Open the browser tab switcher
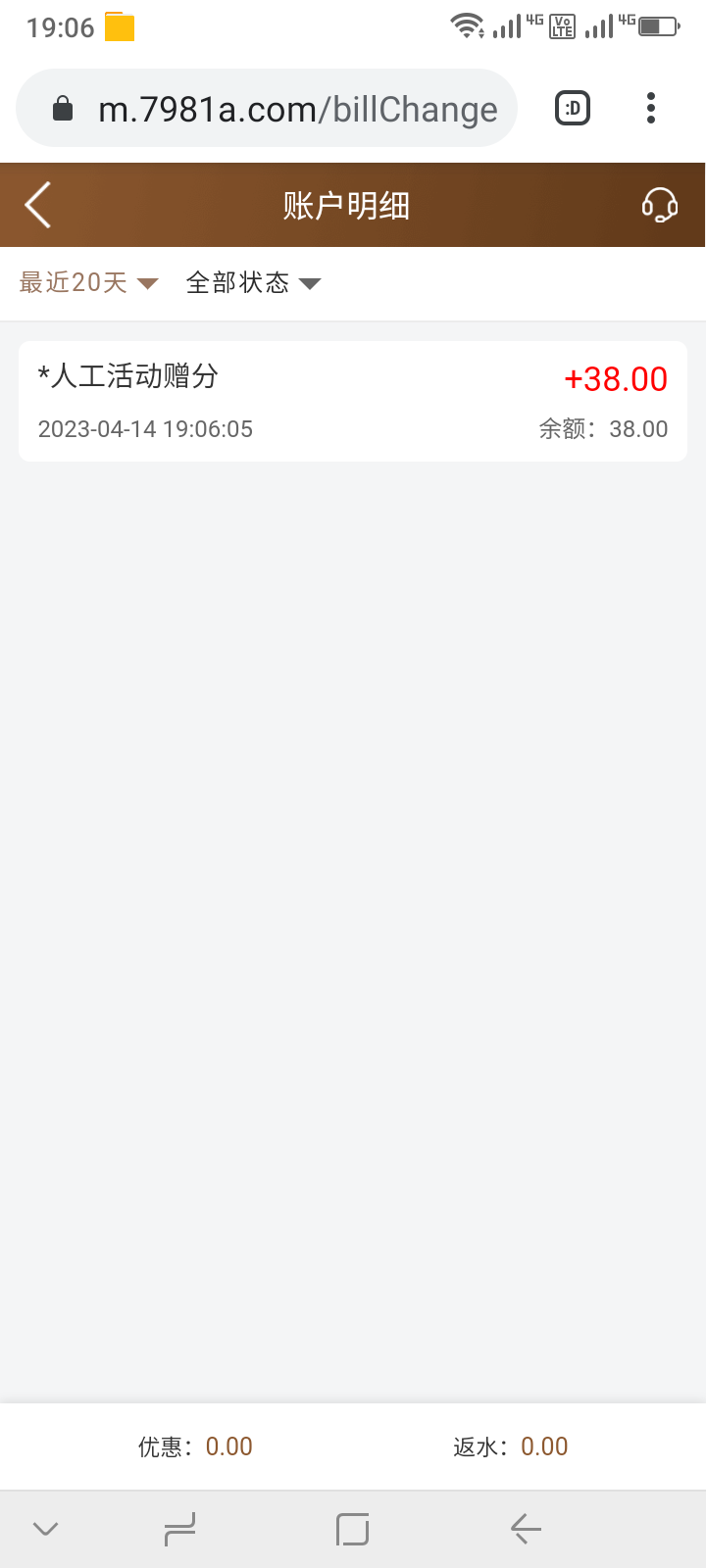The width and height of the screenshot is (706, 1568). (573, 109)
